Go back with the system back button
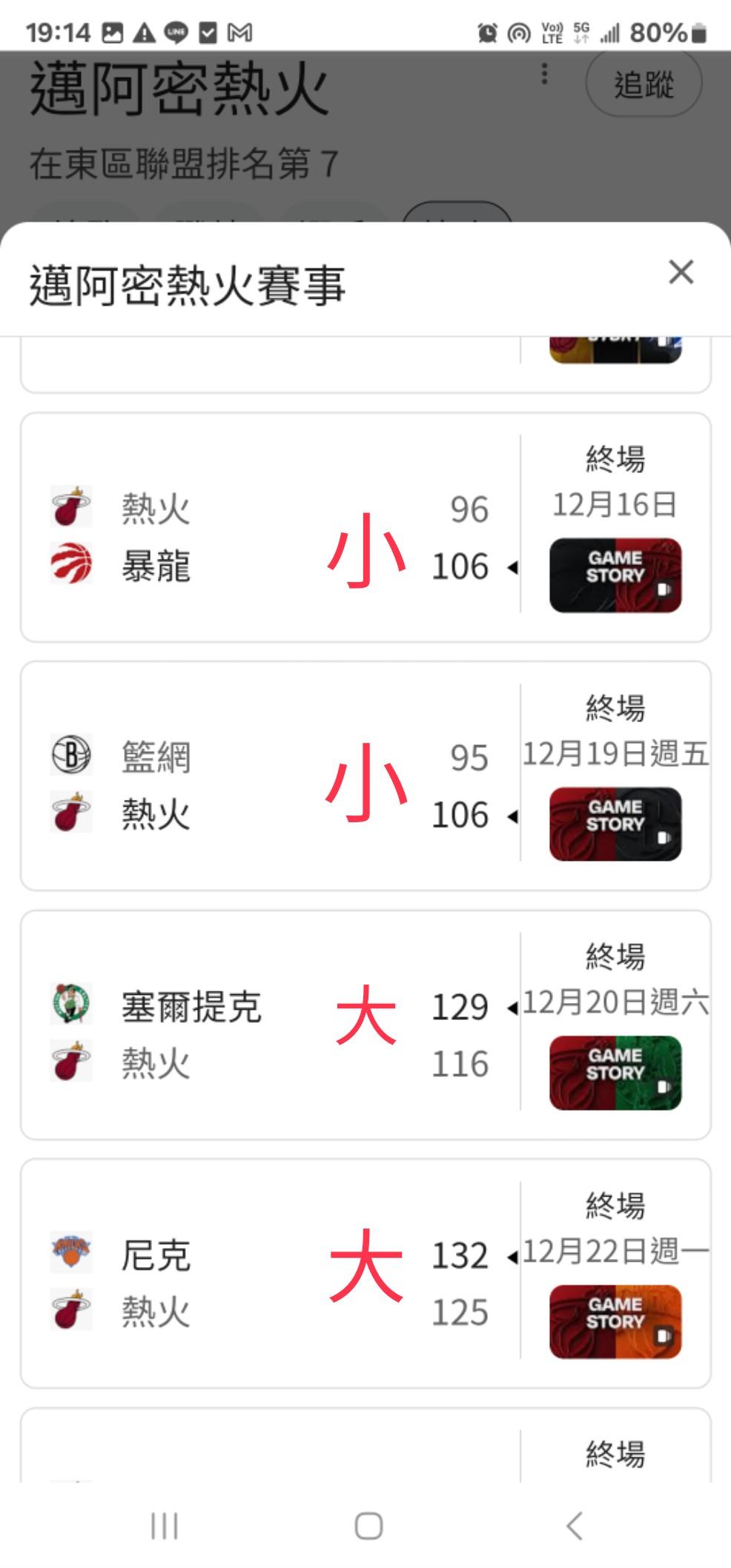Screen dimensions: 731x1568 coord(573,1526)
